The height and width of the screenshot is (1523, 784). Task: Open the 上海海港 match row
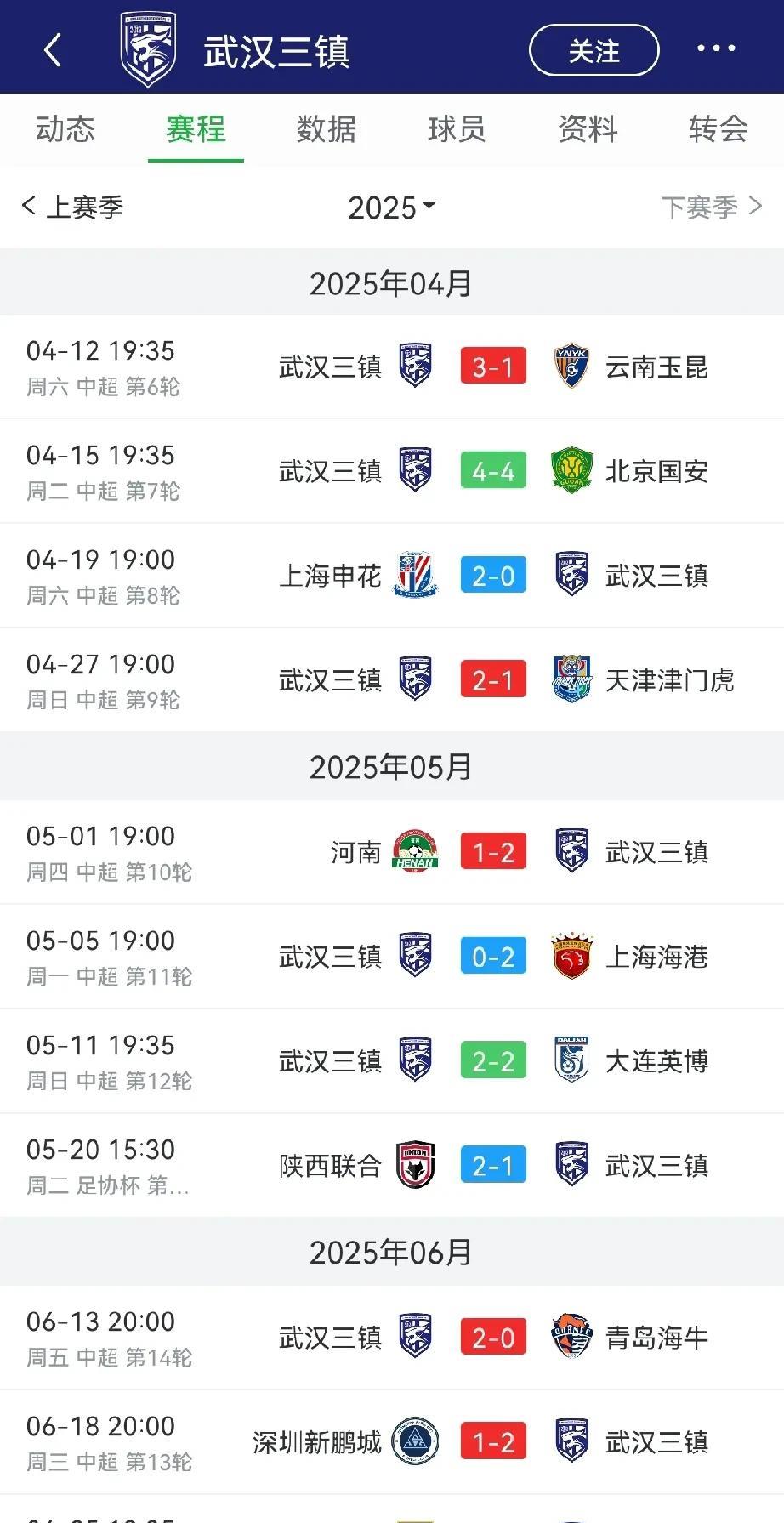(392, 957)
